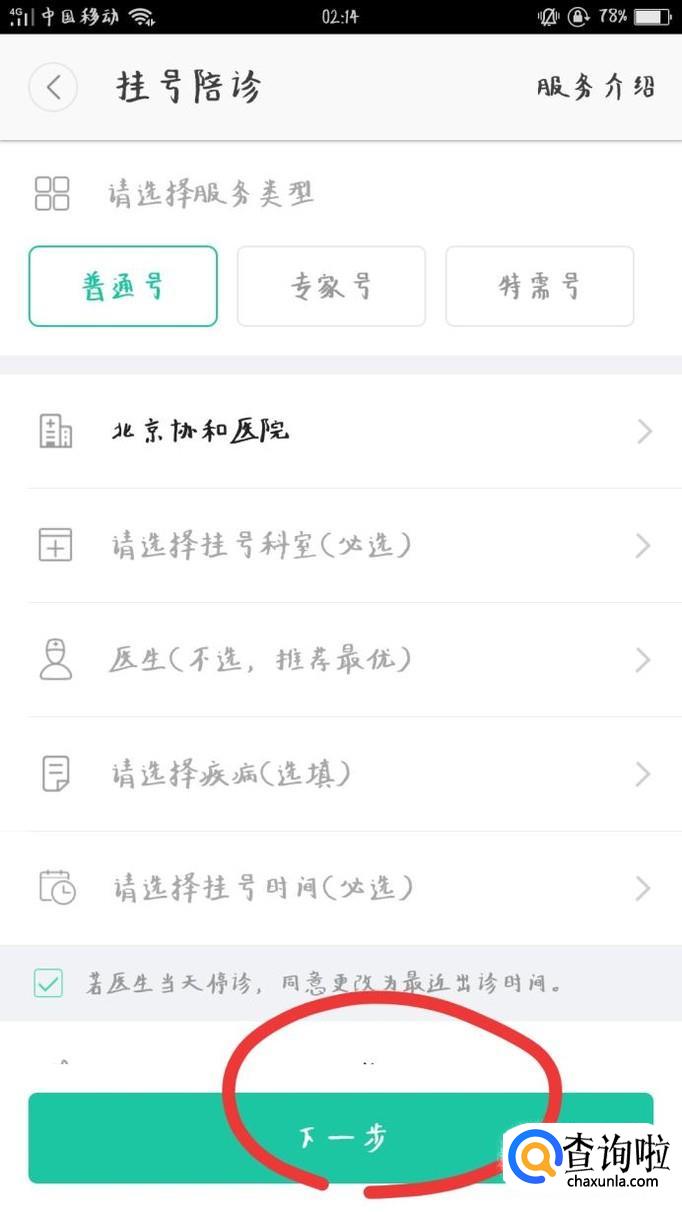This screenshot has width=682, height=1212.
Task: Open 请选择疾病 disease selector
Action: [x=340, y=774]
